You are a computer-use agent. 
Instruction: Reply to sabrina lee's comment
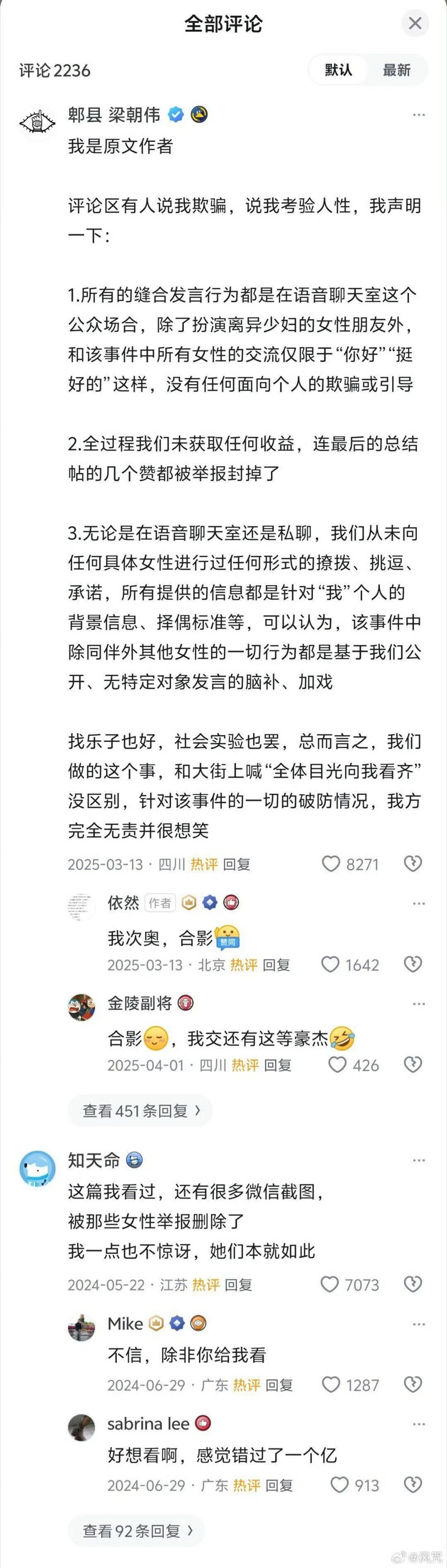point(279,1485)
